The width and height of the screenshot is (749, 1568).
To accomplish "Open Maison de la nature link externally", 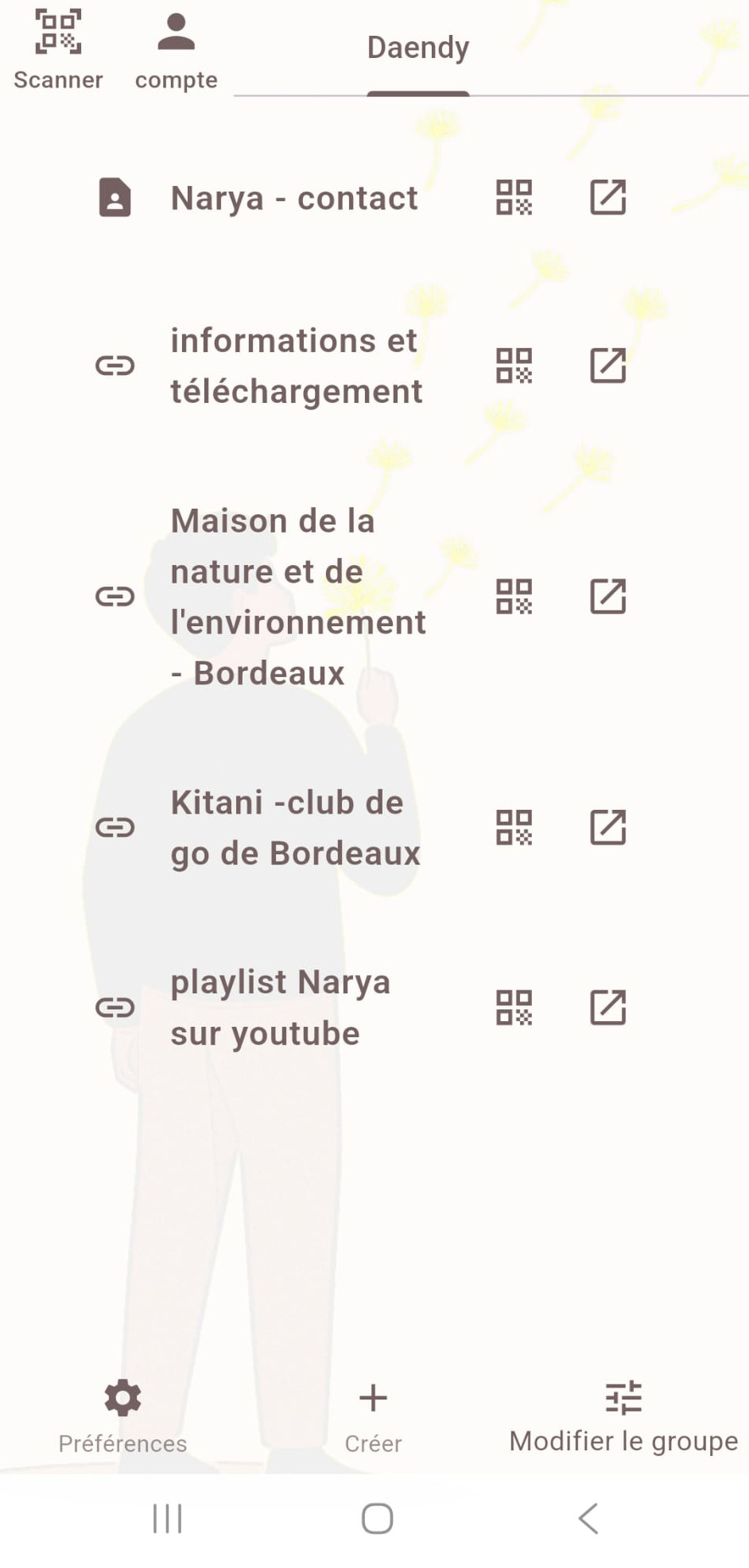I will (x=607, y=596).
